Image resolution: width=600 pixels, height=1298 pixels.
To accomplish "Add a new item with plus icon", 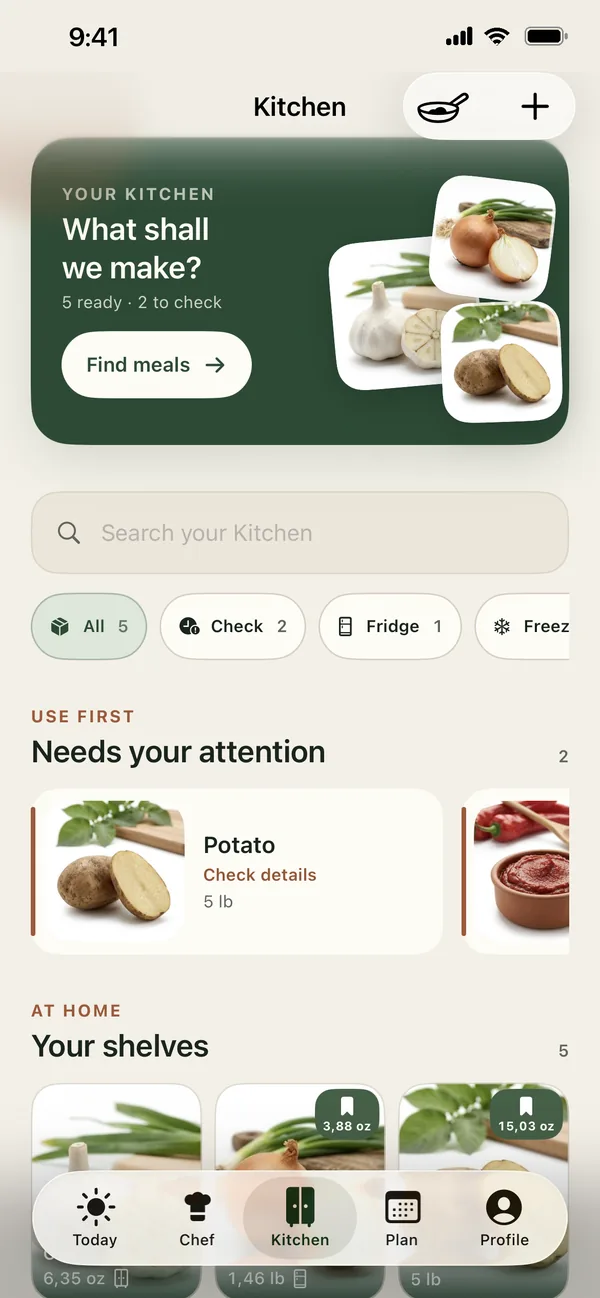I will click(536, 106).
